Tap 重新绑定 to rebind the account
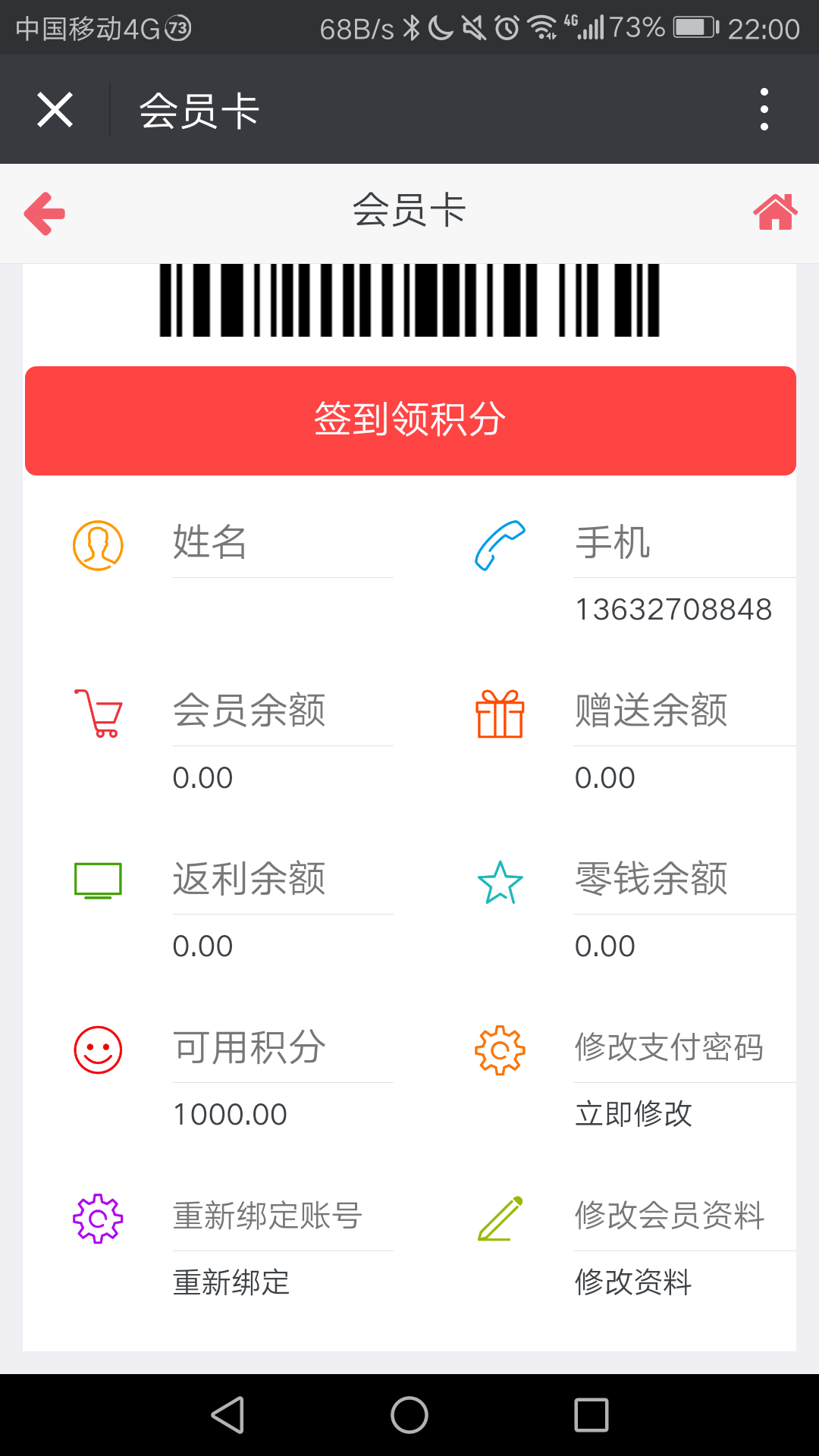Screen dimensions: 819x1456 231,1282
